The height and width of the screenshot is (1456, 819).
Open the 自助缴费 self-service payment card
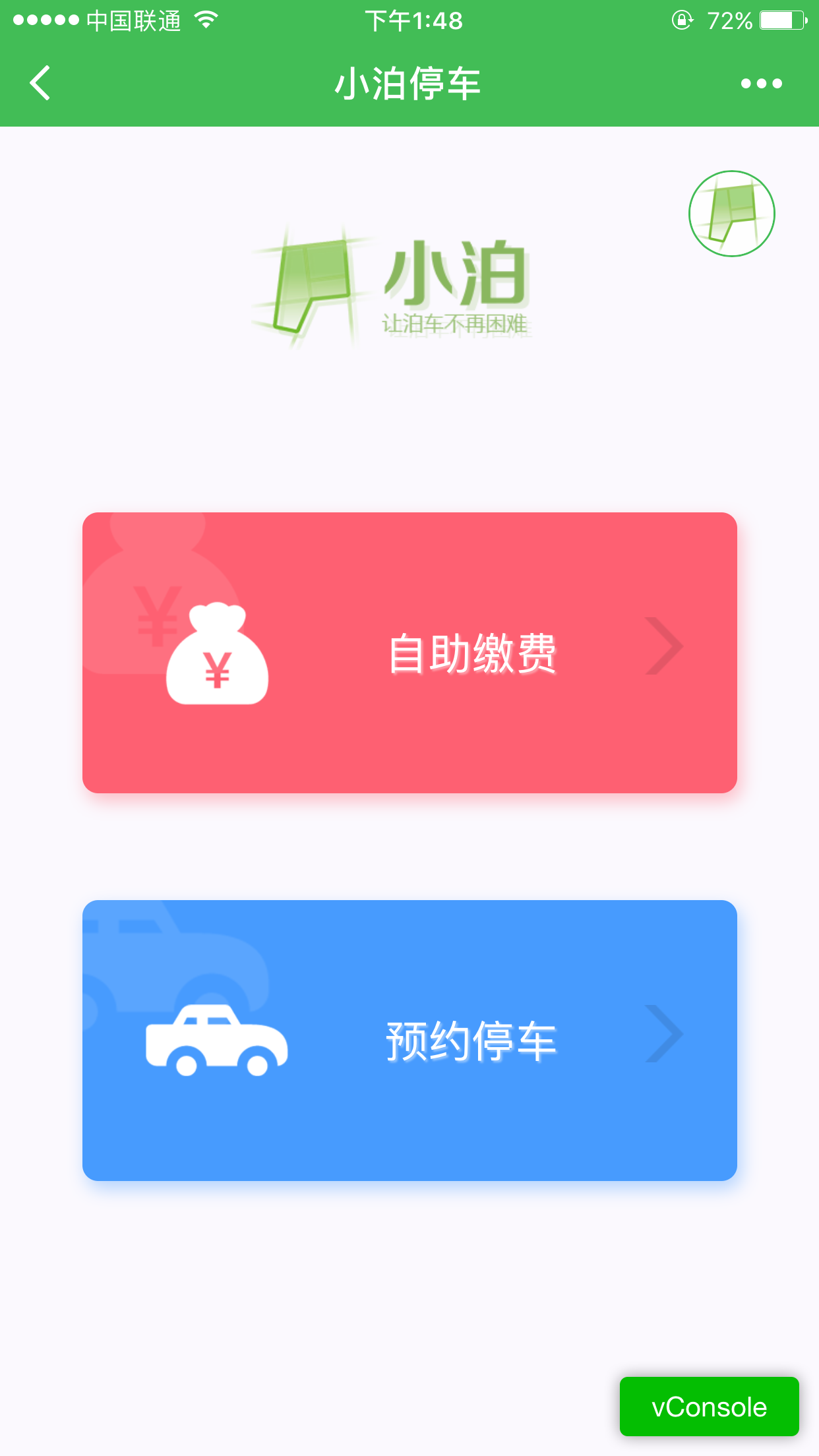409,652
